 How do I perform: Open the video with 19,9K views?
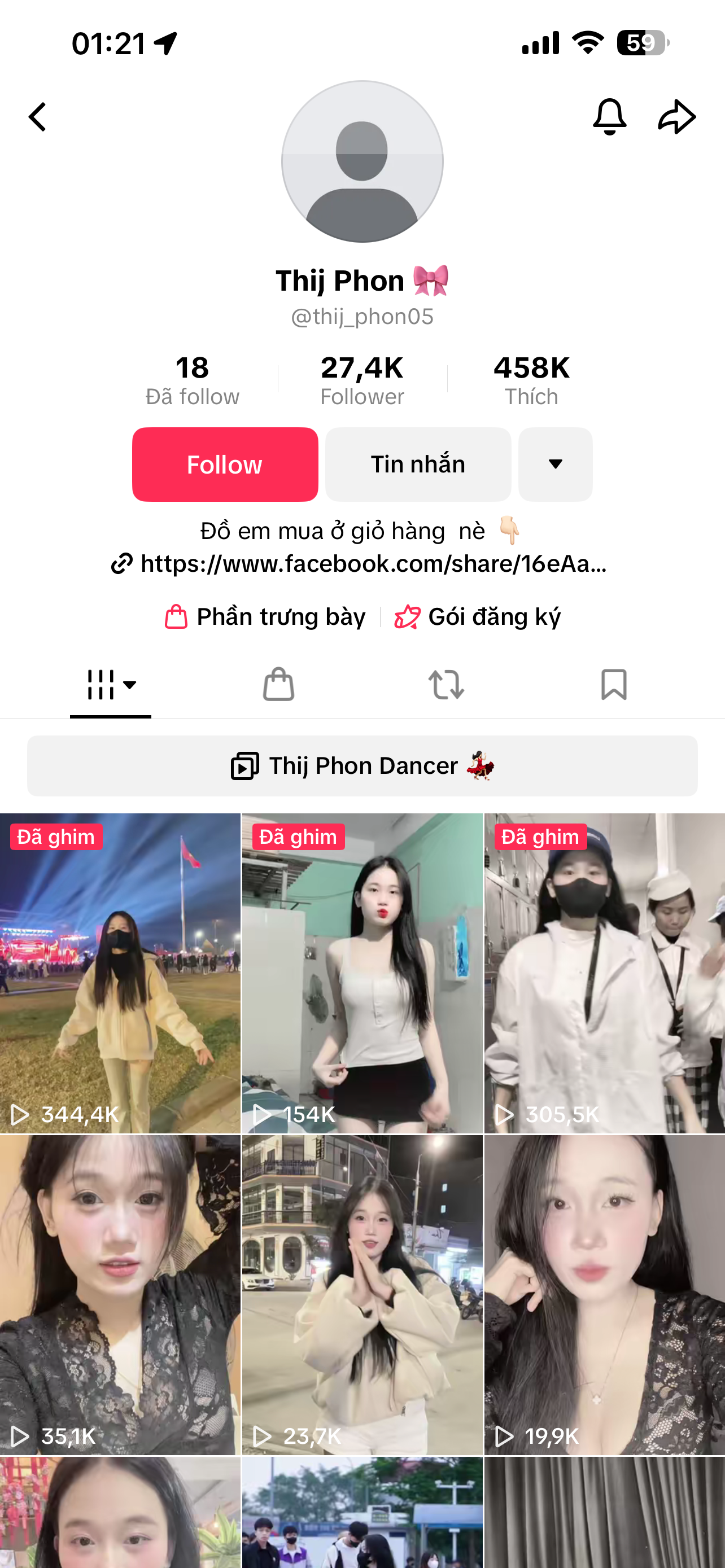pyautogui.click(x=605, y=1294)
